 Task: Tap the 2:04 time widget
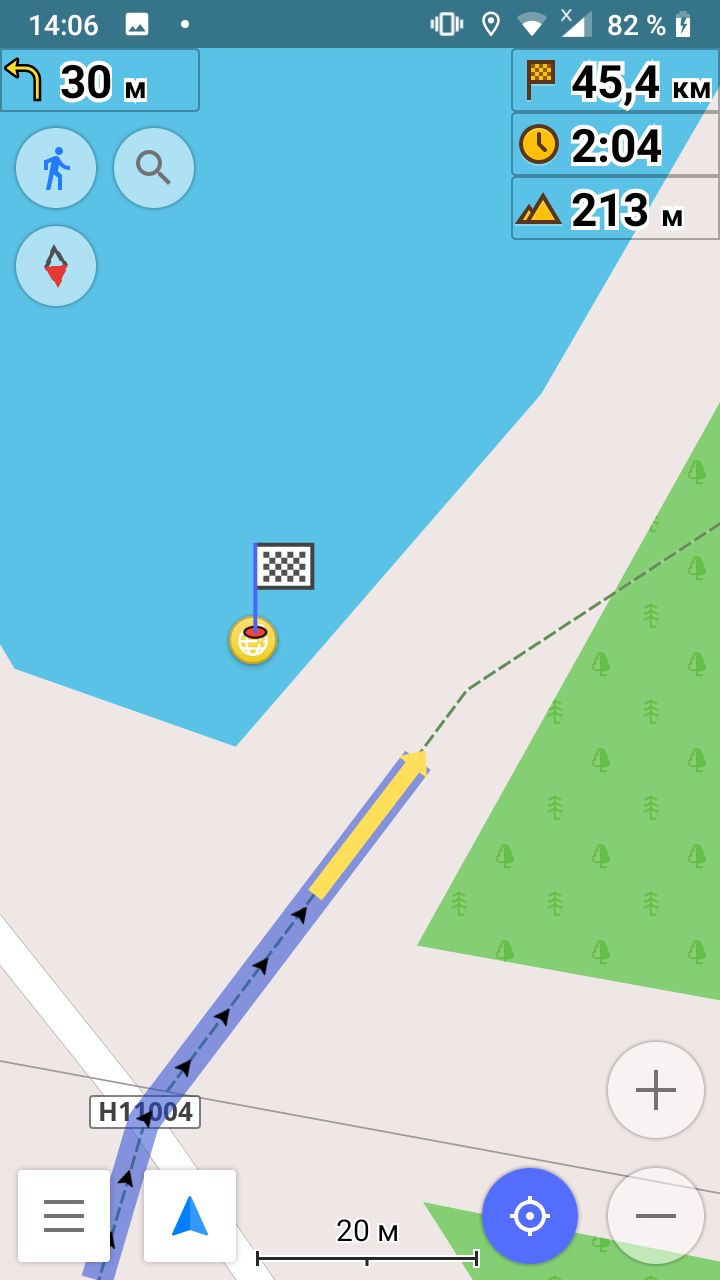tap(616, 144)
